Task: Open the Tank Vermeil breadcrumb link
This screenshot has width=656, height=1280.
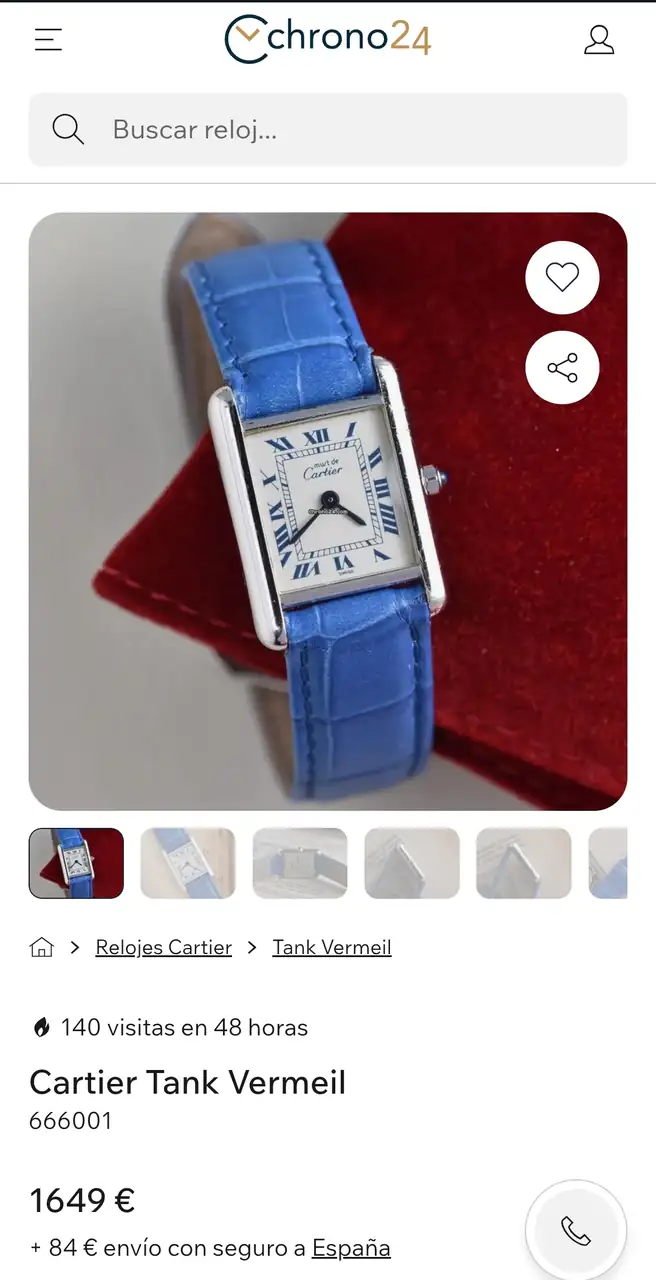Action: pos(332,947)
